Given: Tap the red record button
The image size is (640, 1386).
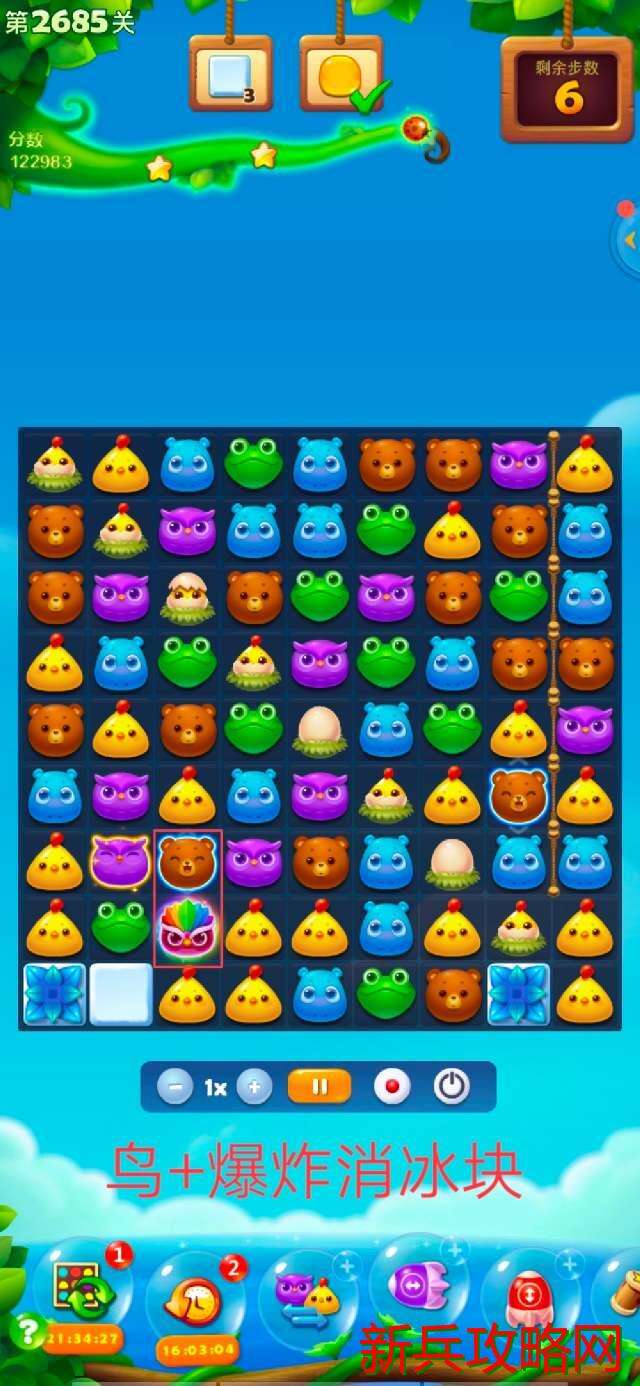Looking at the screenshot, I should pyautogui.click(x=392, y=1087).
